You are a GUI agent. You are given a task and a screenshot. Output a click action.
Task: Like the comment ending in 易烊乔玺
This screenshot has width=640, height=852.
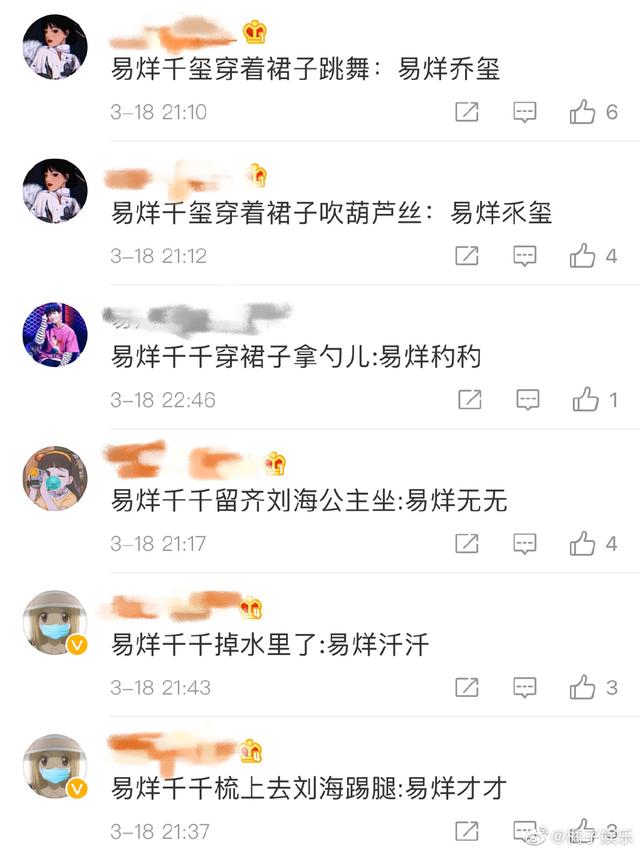click(x=583, y=112)
